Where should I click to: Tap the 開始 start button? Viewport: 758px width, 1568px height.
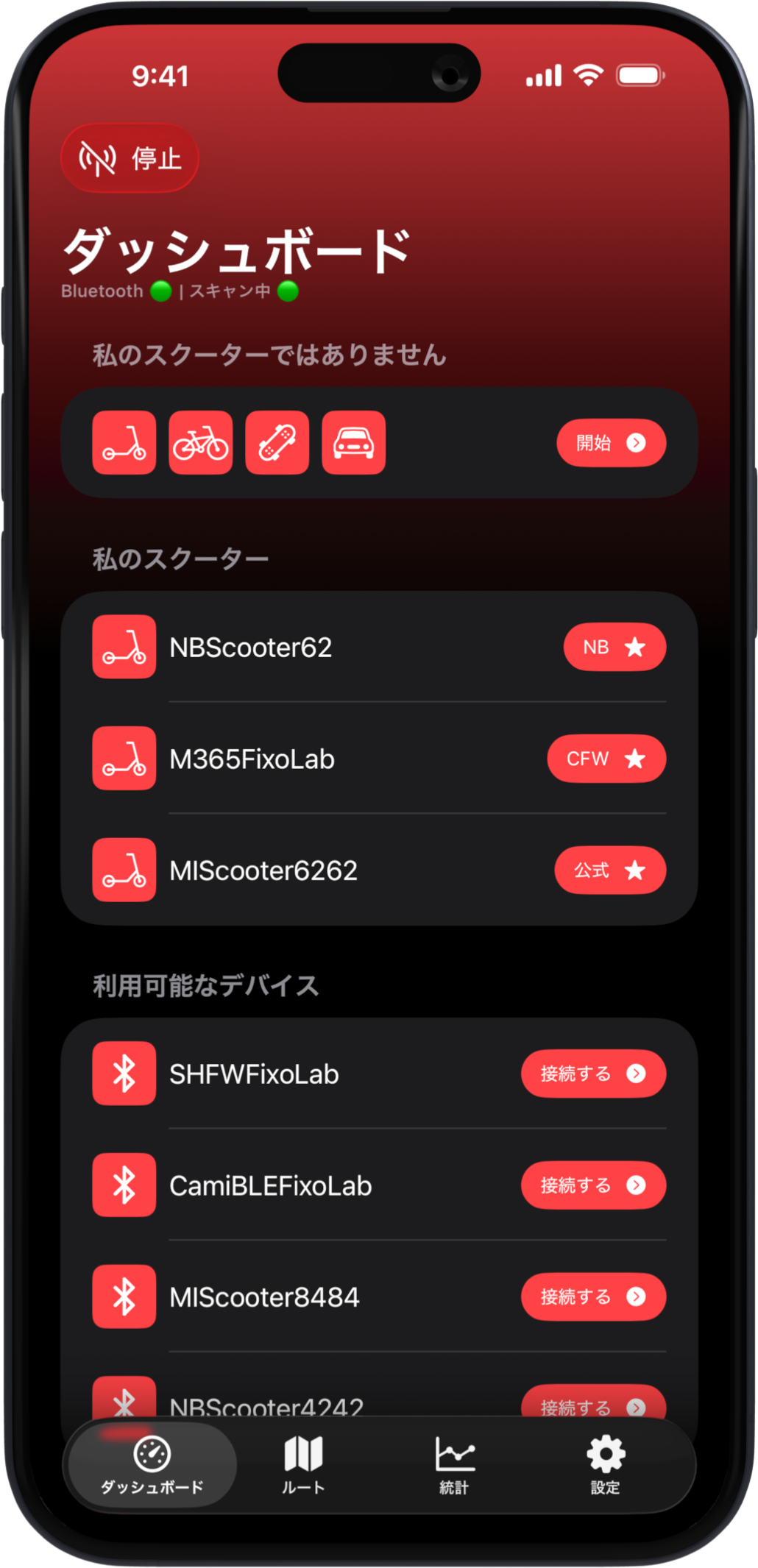point(611,442)
